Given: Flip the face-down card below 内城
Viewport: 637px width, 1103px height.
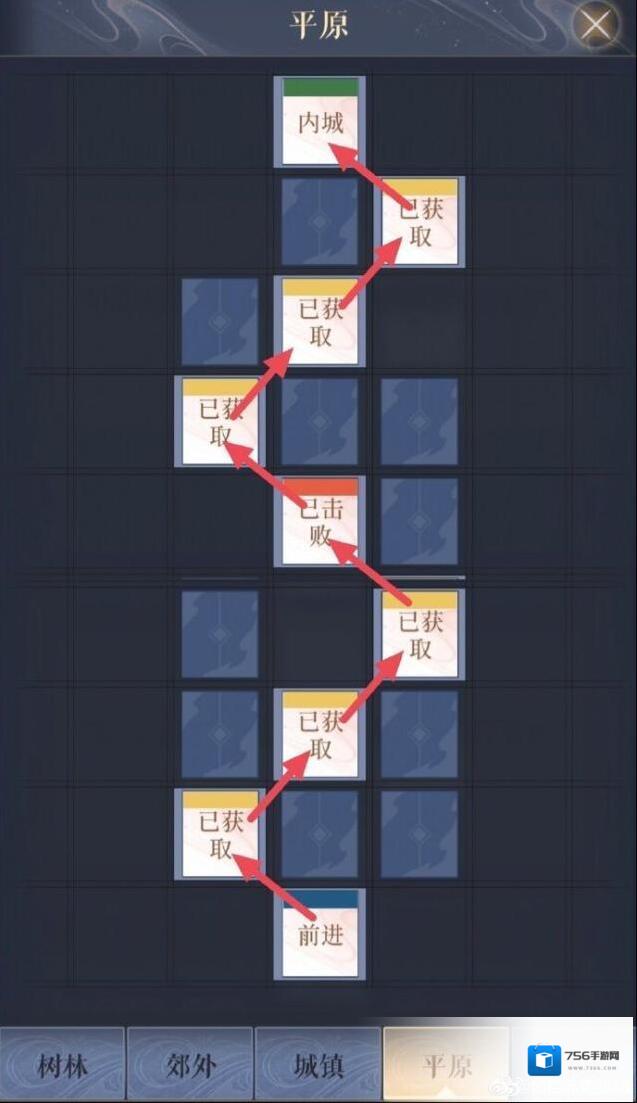Looking at the screenshot, I should pos(320,222).
